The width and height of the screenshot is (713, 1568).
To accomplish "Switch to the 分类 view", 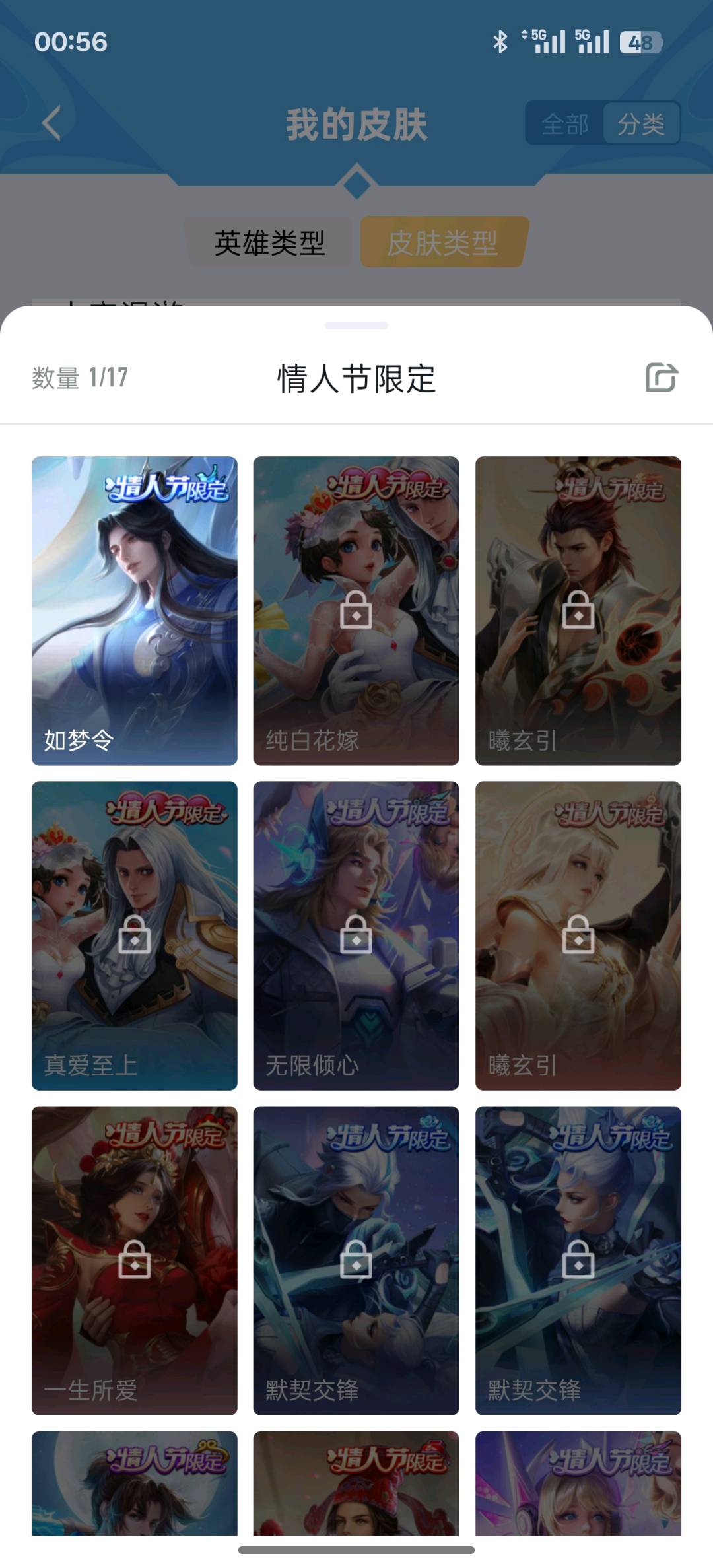I will click(x=641, y=123).
